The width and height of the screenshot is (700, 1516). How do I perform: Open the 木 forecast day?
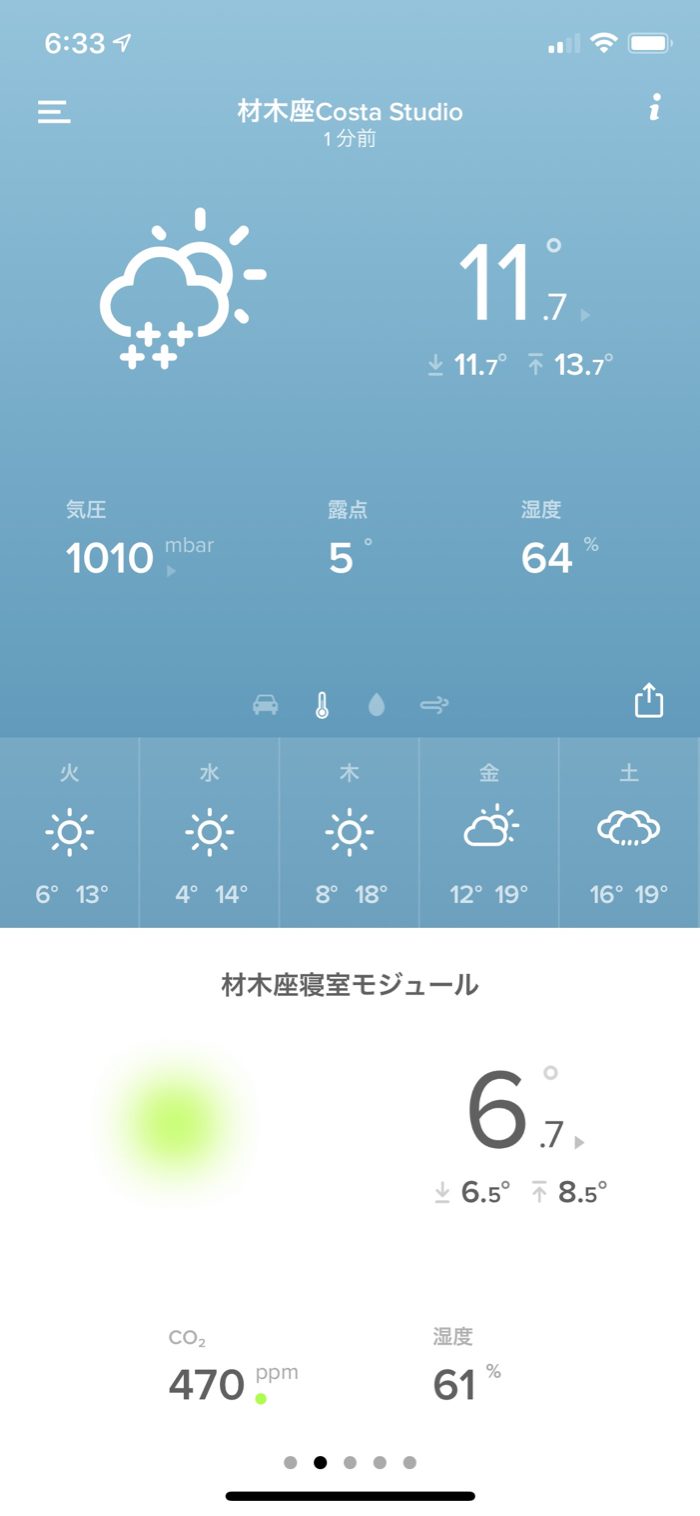point(349,833)
